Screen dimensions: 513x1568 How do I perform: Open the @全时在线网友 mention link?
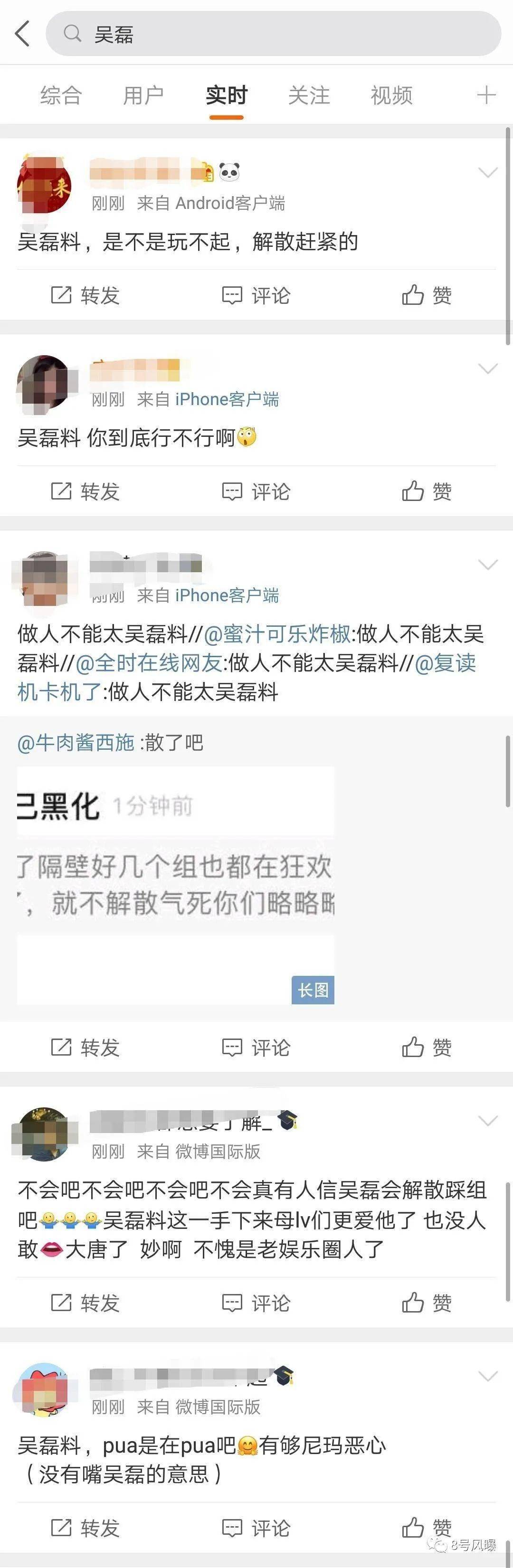click(x=149, y=663)
